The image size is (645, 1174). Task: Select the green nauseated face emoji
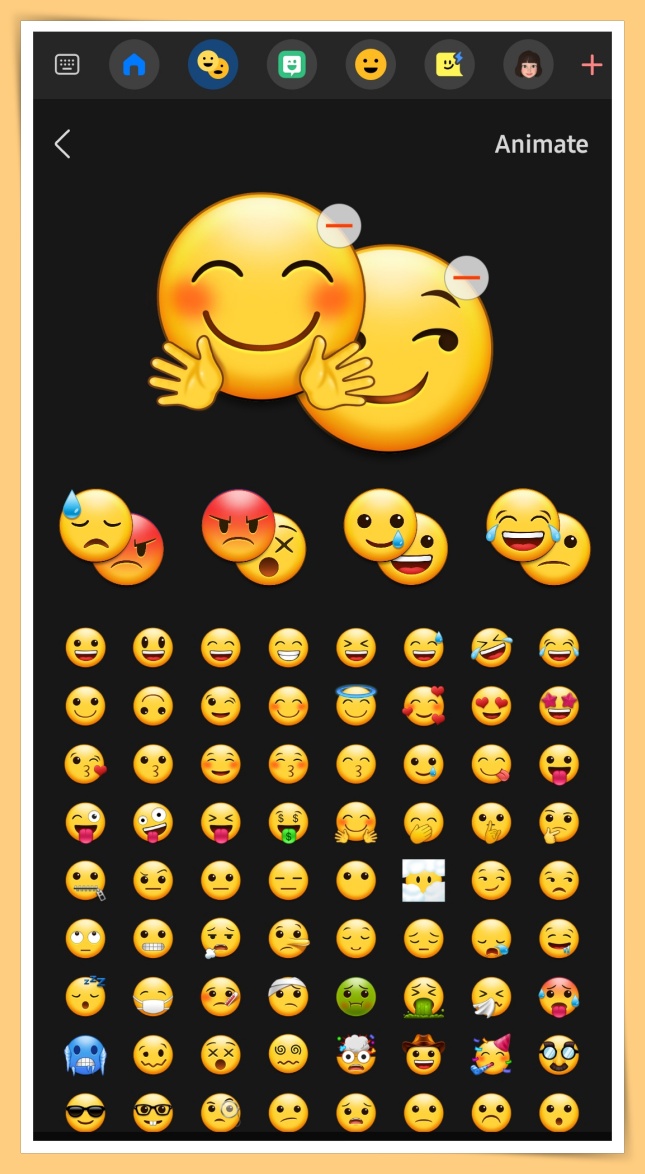356,996
